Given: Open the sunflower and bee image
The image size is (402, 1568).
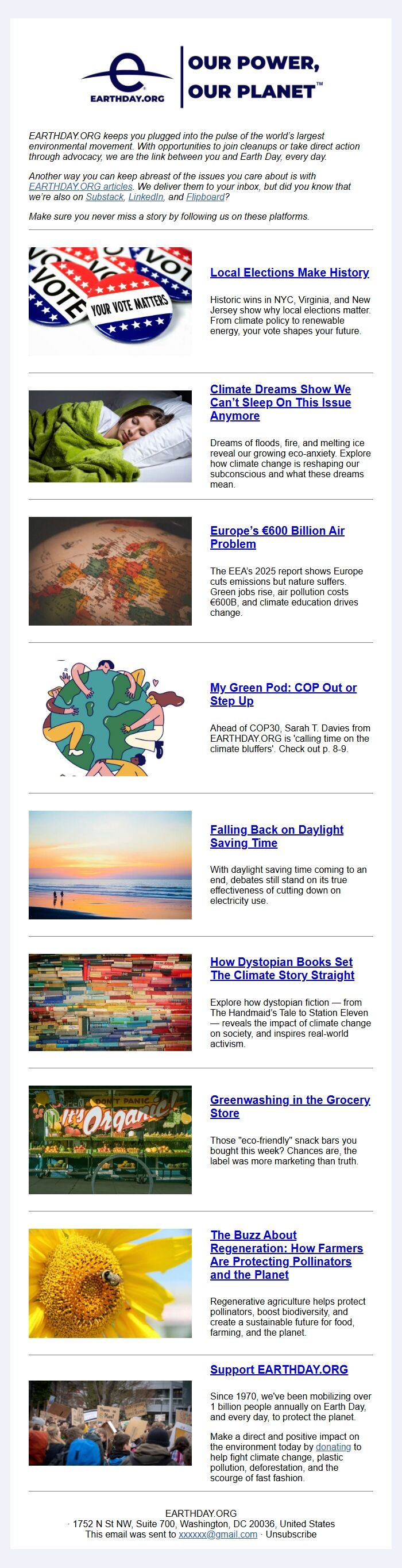Looking at the screenshot, I should point(110,1283).
